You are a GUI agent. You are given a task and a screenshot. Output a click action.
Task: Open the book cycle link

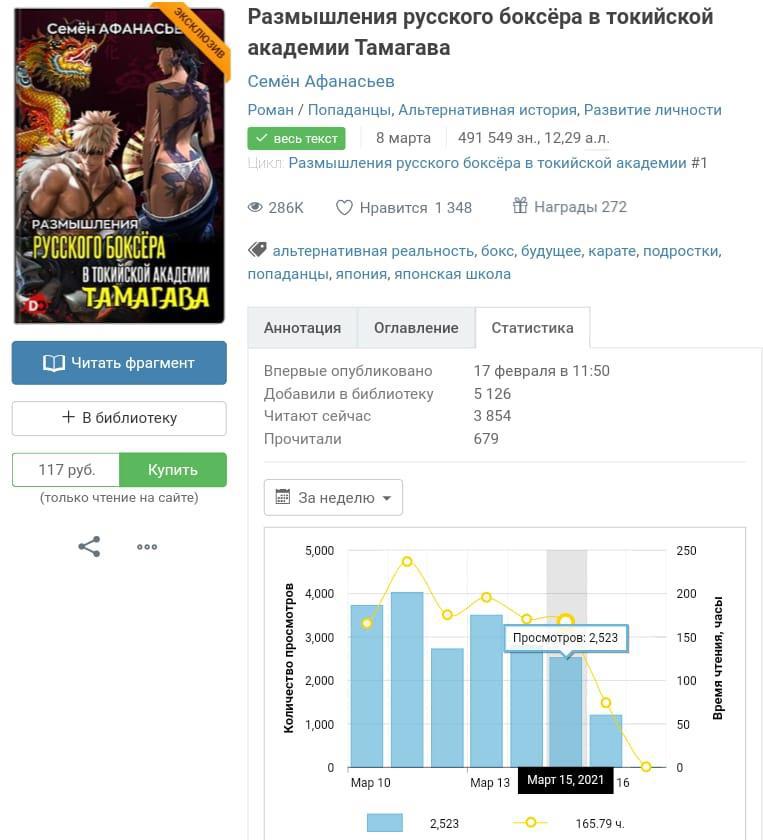[x=487, y=162]
